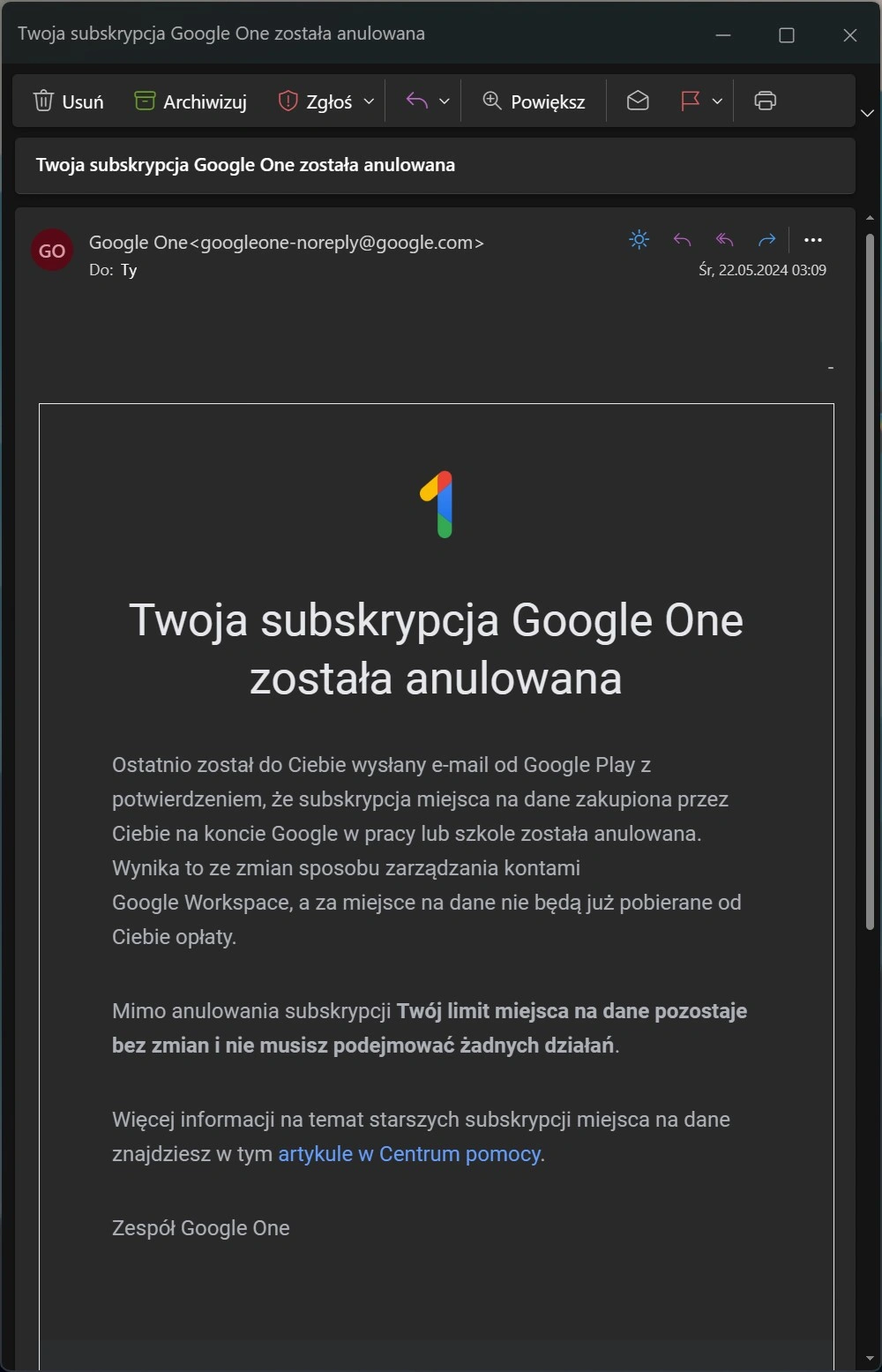882x1372 pixels.
Task: Tap the reply arrow in the top toolbar
Action: (416, 101)
